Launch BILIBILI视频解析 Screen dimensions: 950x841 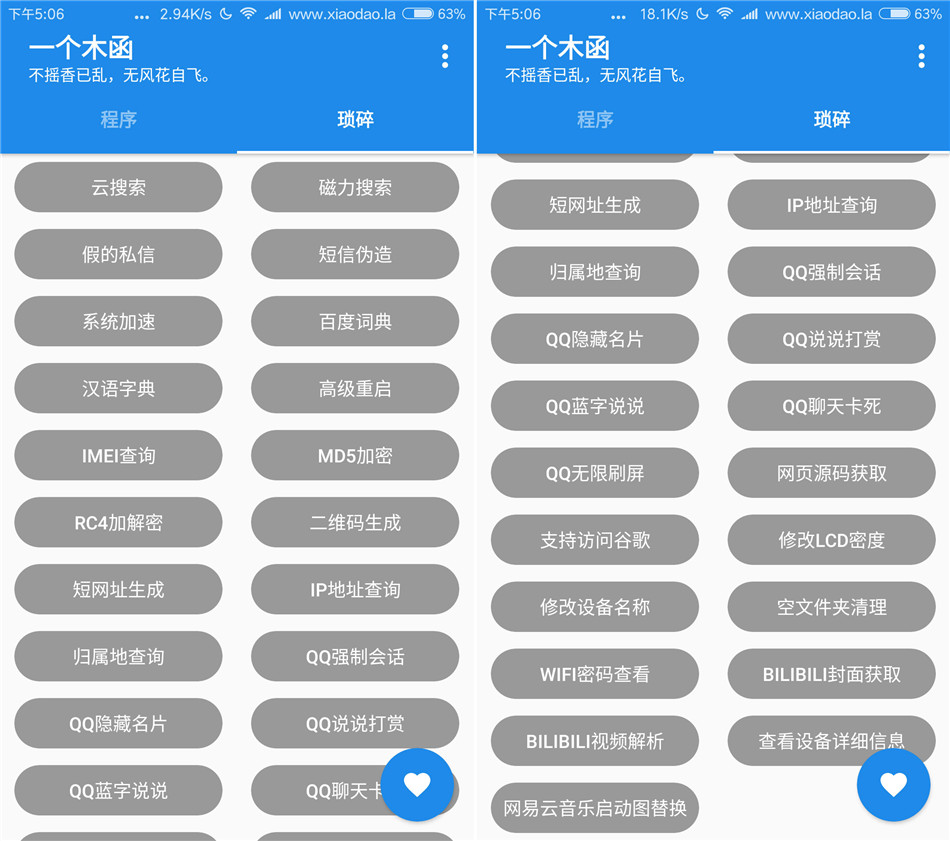tap(594, 741)
